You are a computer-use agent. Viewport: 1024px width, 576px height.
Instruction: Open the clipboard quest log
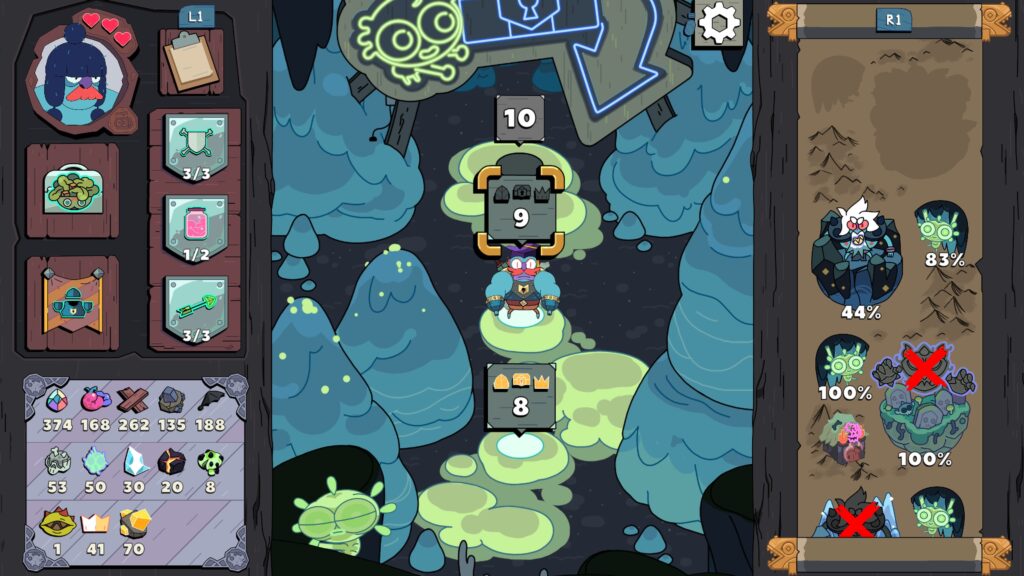tap(190, 61)
